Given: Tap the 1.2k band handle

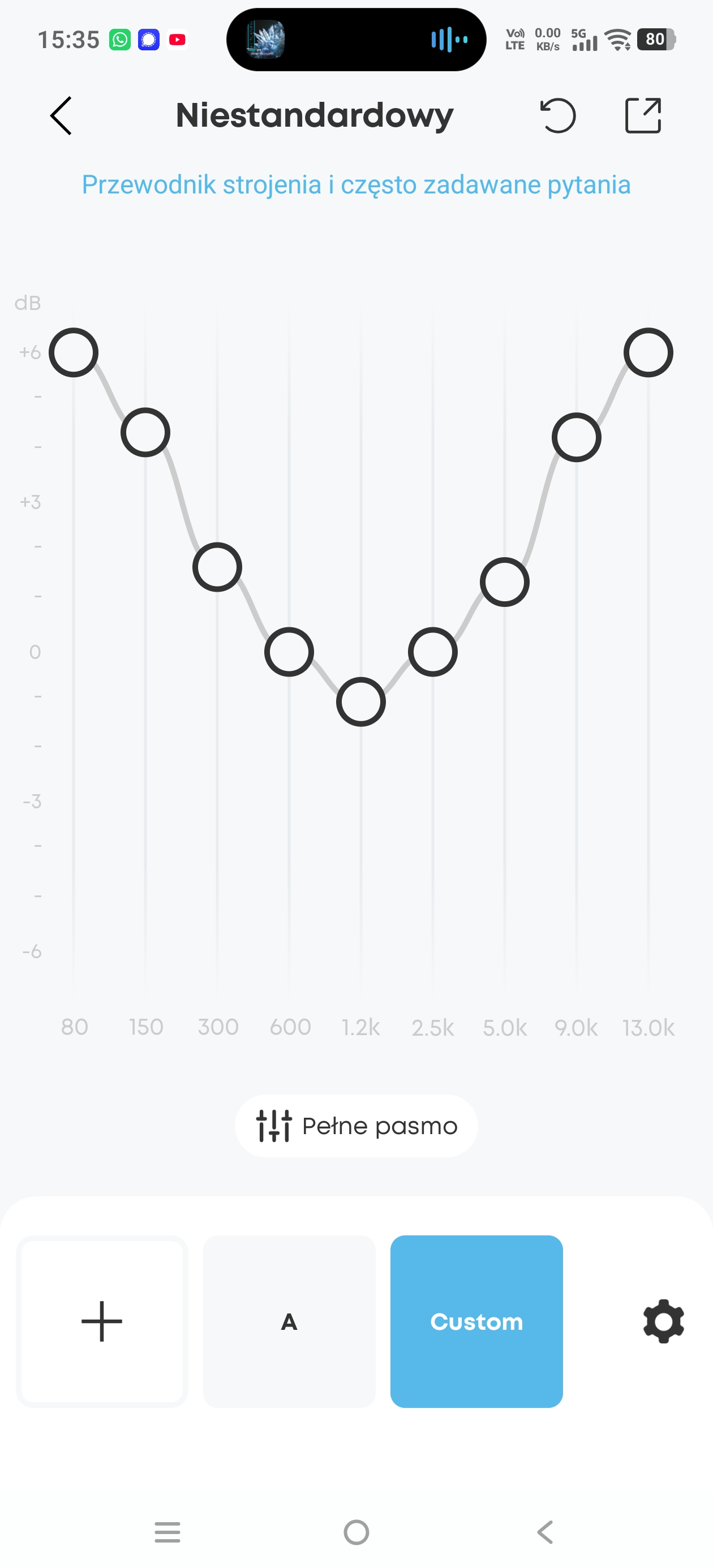Looking at the screenshot, I should tap(361, 702).
